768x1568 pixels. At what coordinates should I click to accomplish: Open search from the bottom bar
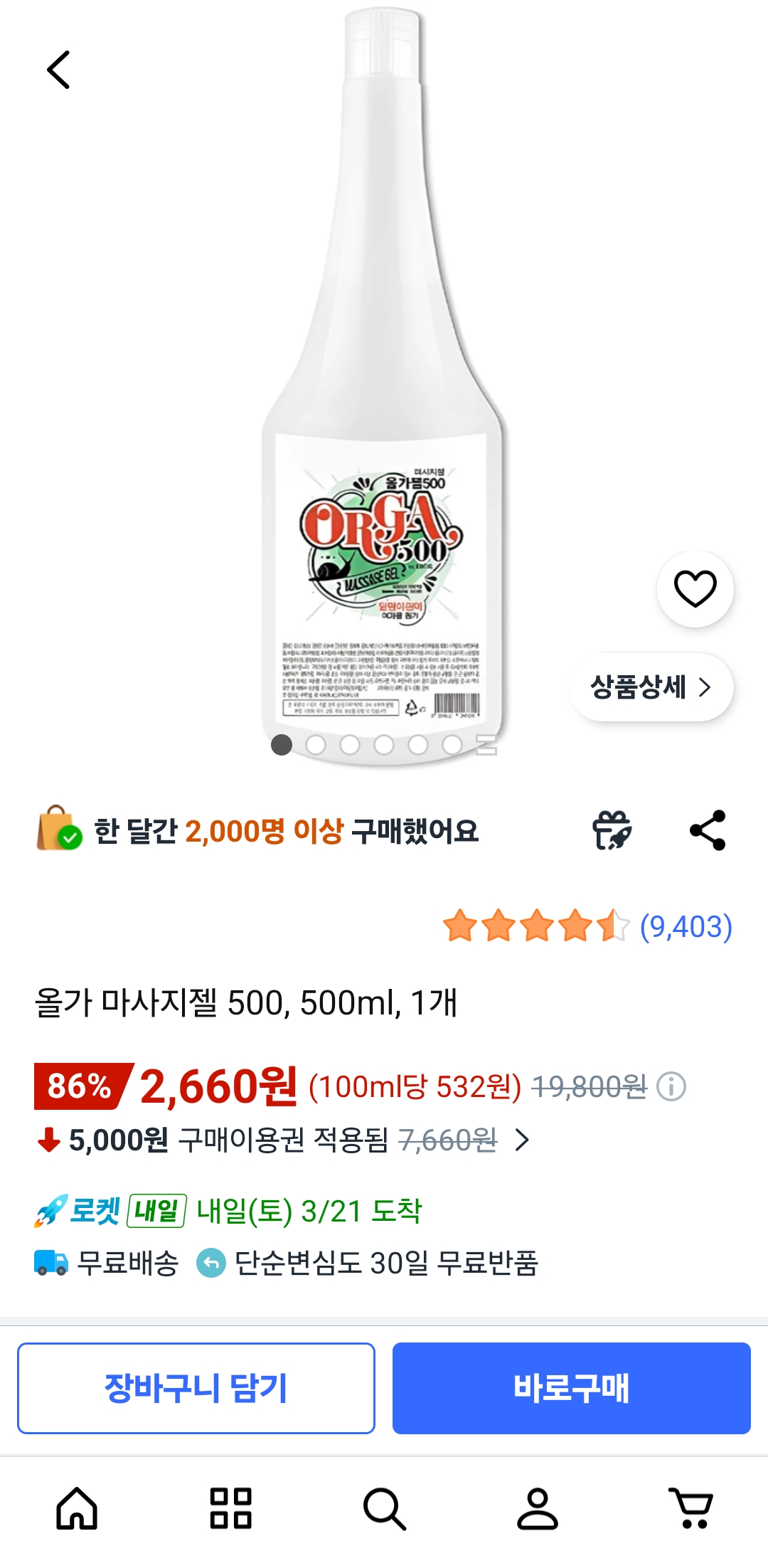point(384,1508)
